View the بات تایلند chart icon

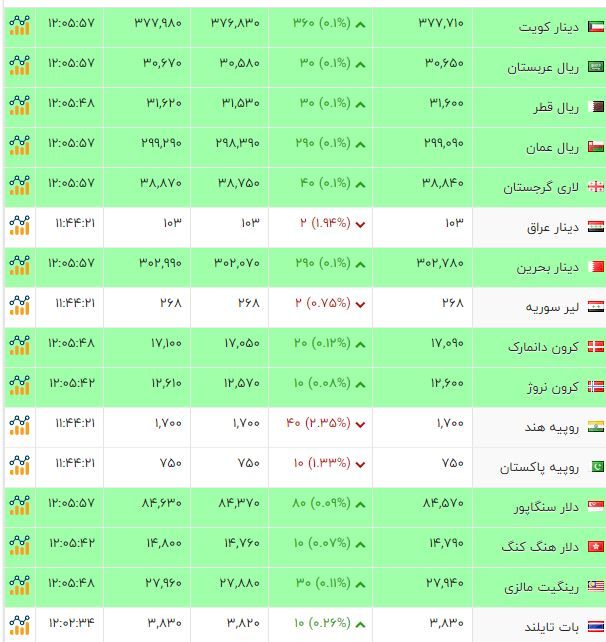[18, 623]
